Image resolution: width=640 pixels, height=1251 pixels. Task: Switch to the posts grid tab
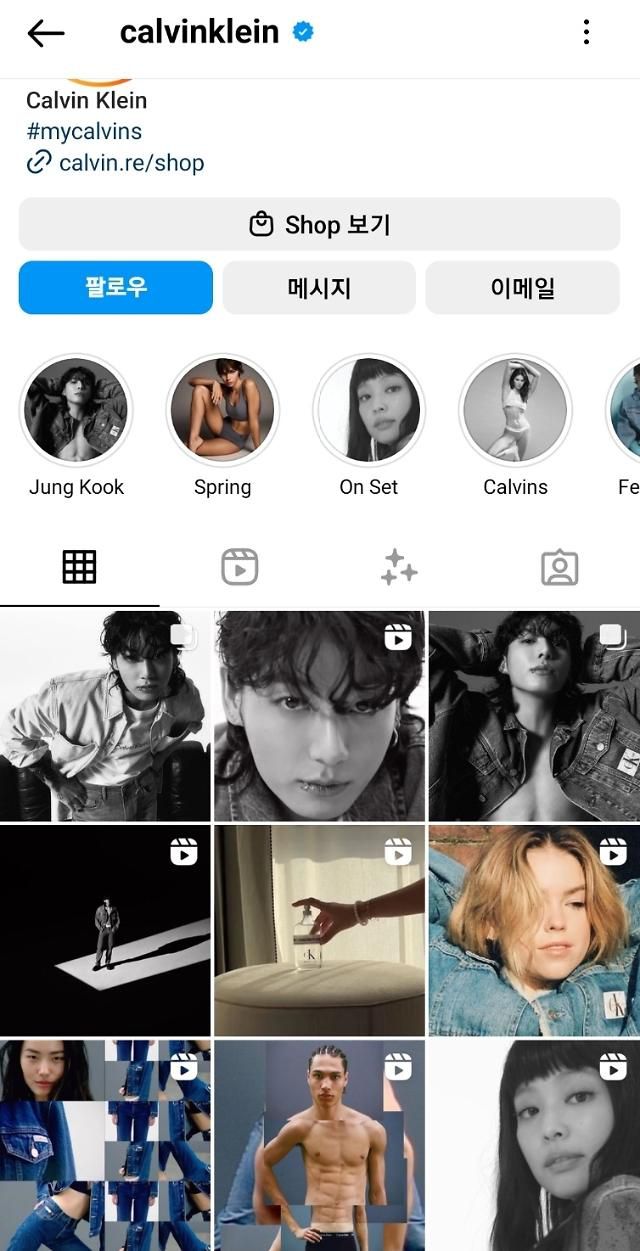pos(79,567)
